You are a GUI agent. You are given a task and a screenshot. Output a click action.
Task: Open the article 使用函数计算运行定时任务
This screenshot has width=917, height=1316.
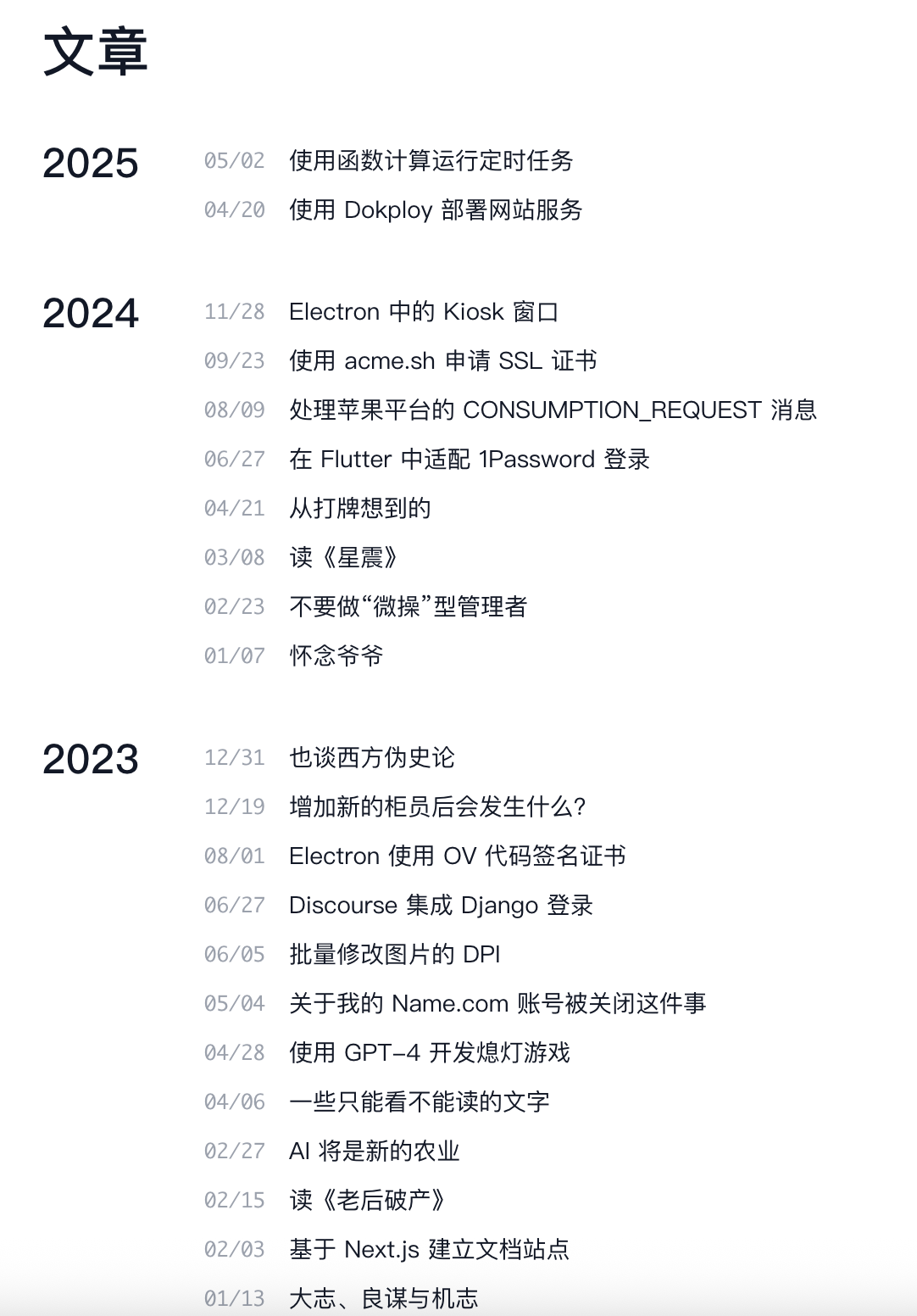pos(432,161)
